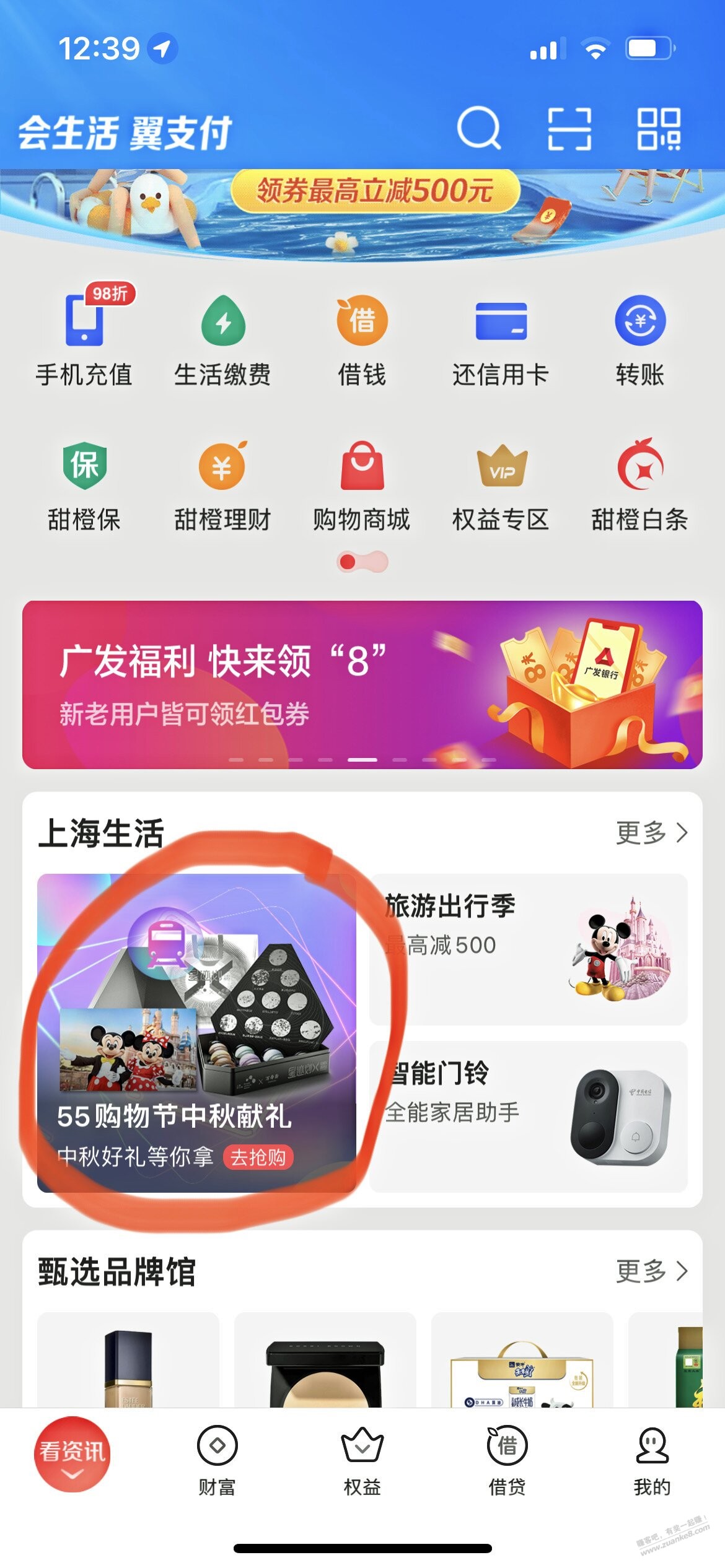Open the 旅游出行季 travel card
725x1568 pixels.
tap(529, 949)
